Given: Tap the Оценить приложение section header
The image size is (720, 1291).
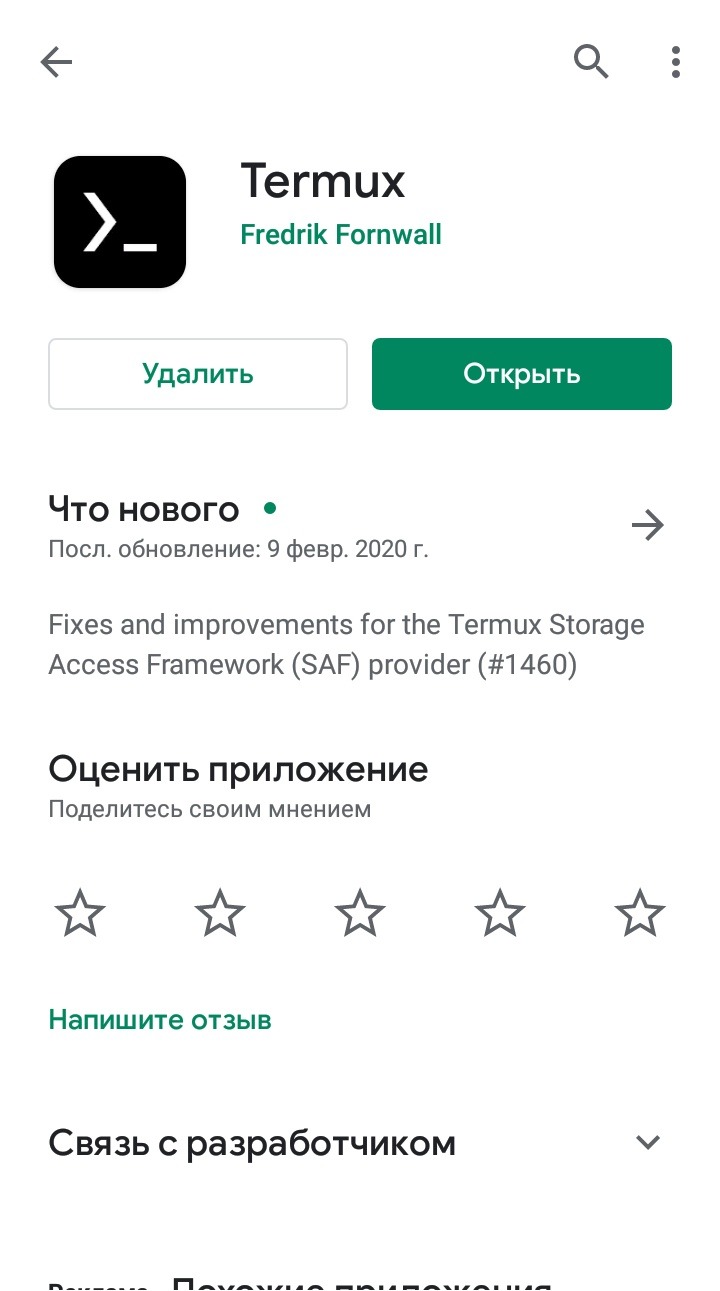Looking at the screenshot, I should (x=238, y=768).
